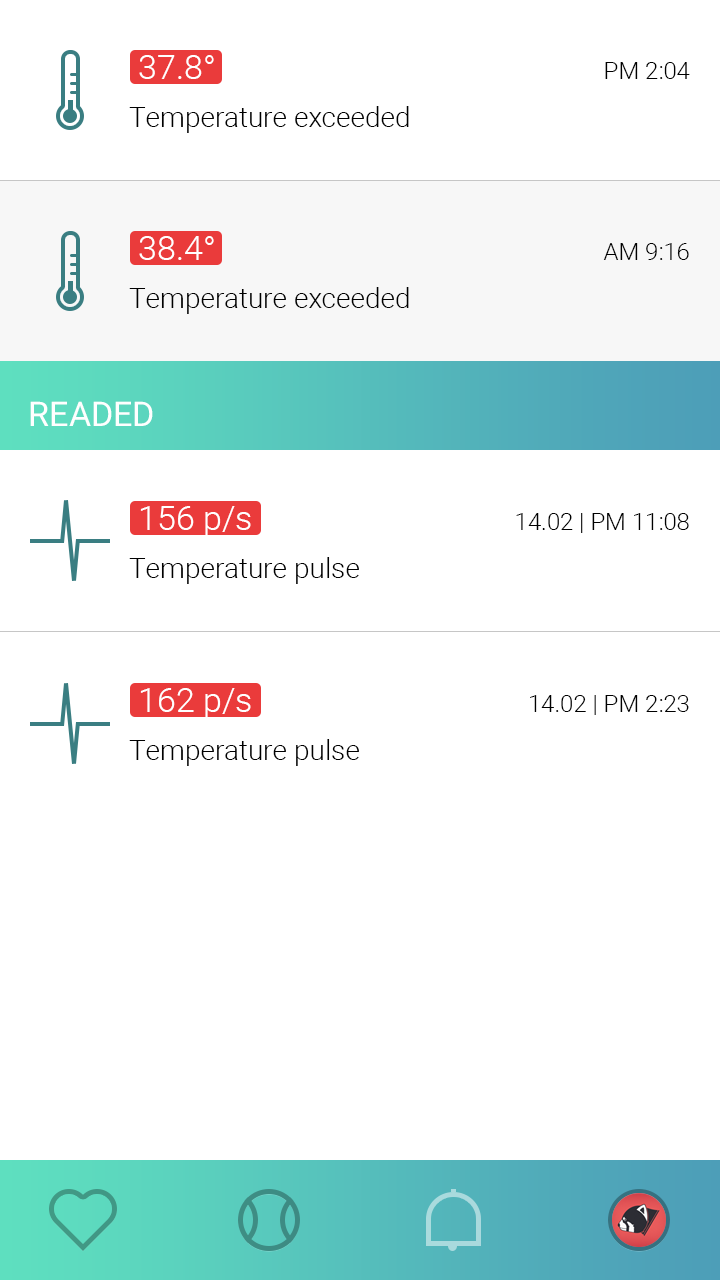Open the 38.4° temperature exceeded alert

tap(360, 271)
